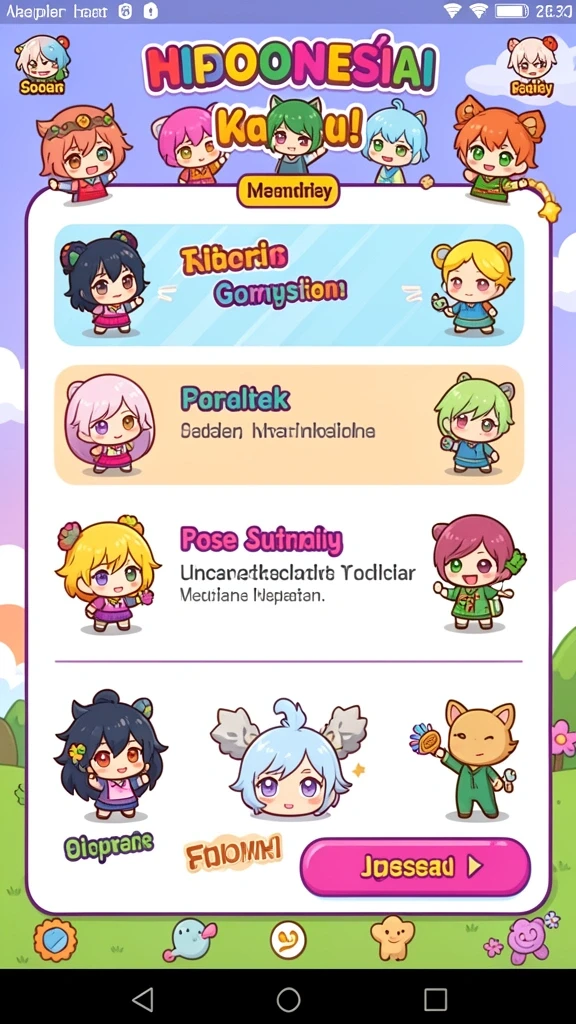Tap the center swirl bottom tab

pos(288,940)
